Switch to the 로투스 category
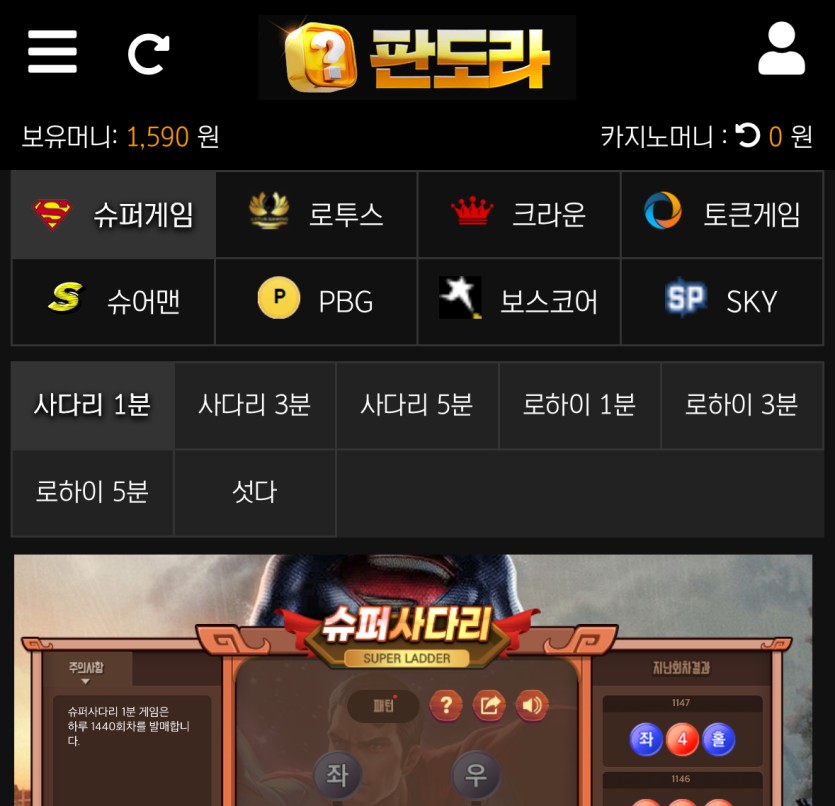Screen dimensions: 835x806 pyautogui.click(x=317, y=215)
